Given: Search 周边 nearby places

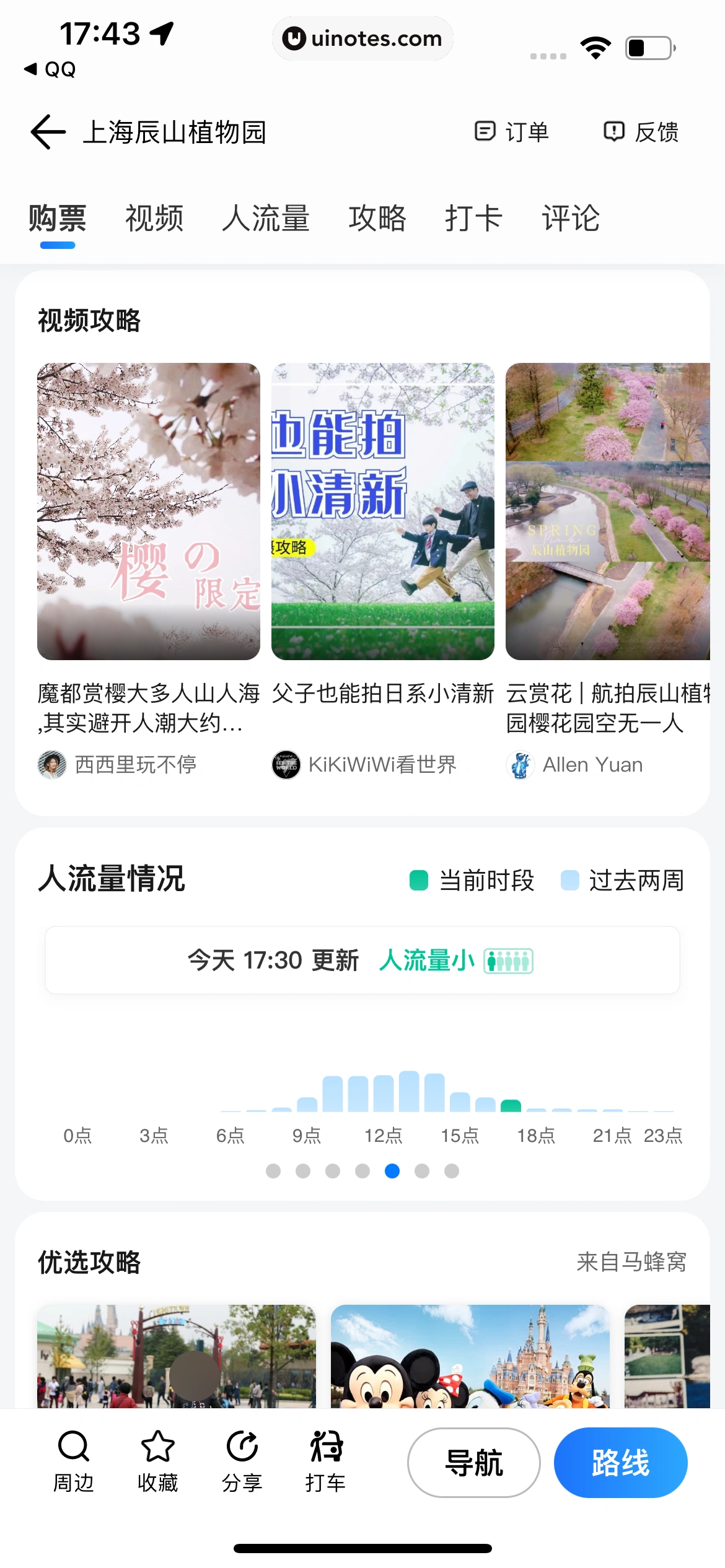Looking at the screenshot, I should click(74, 1461).
